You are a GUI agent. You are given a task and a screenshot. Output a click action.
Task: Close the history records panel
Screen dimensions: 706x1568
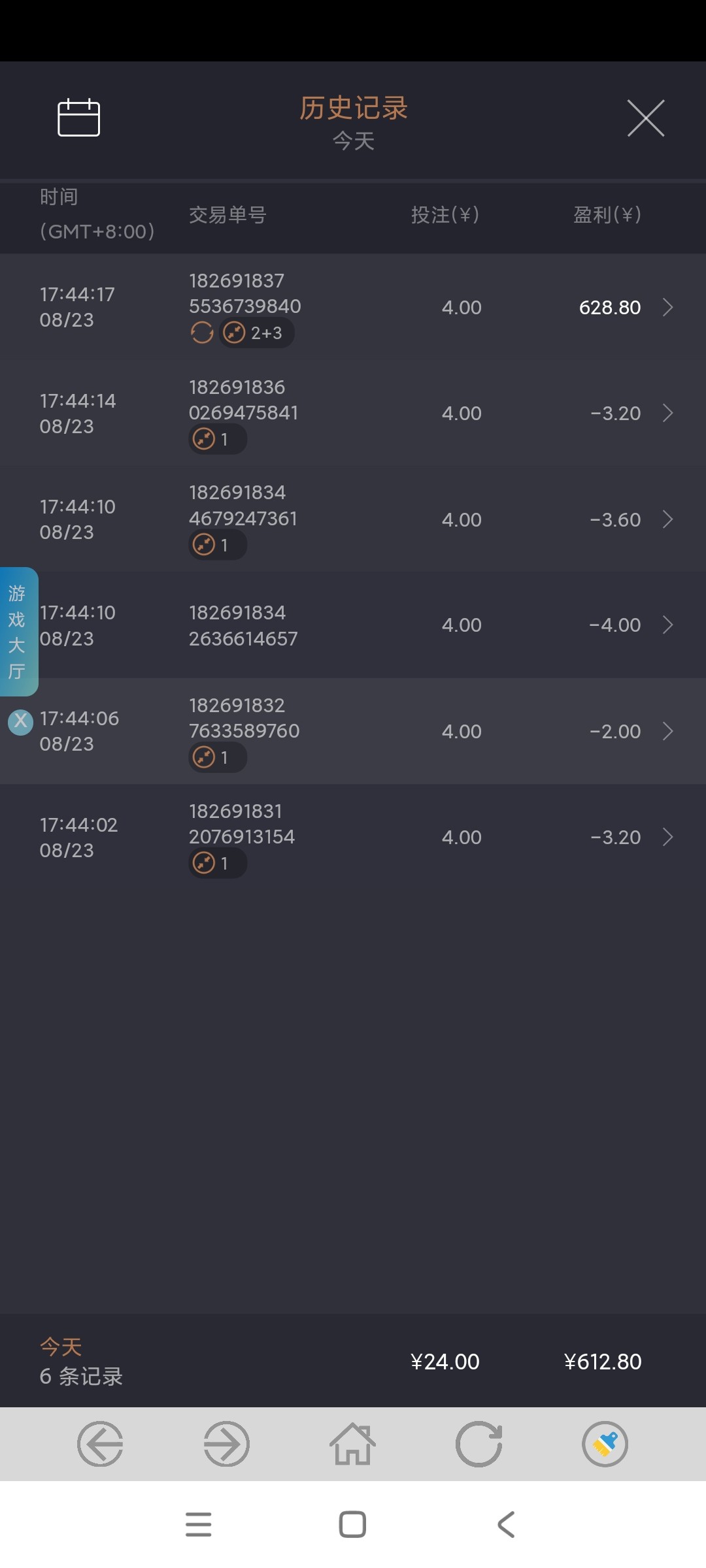pyautogui.click(x=645, y=118)
